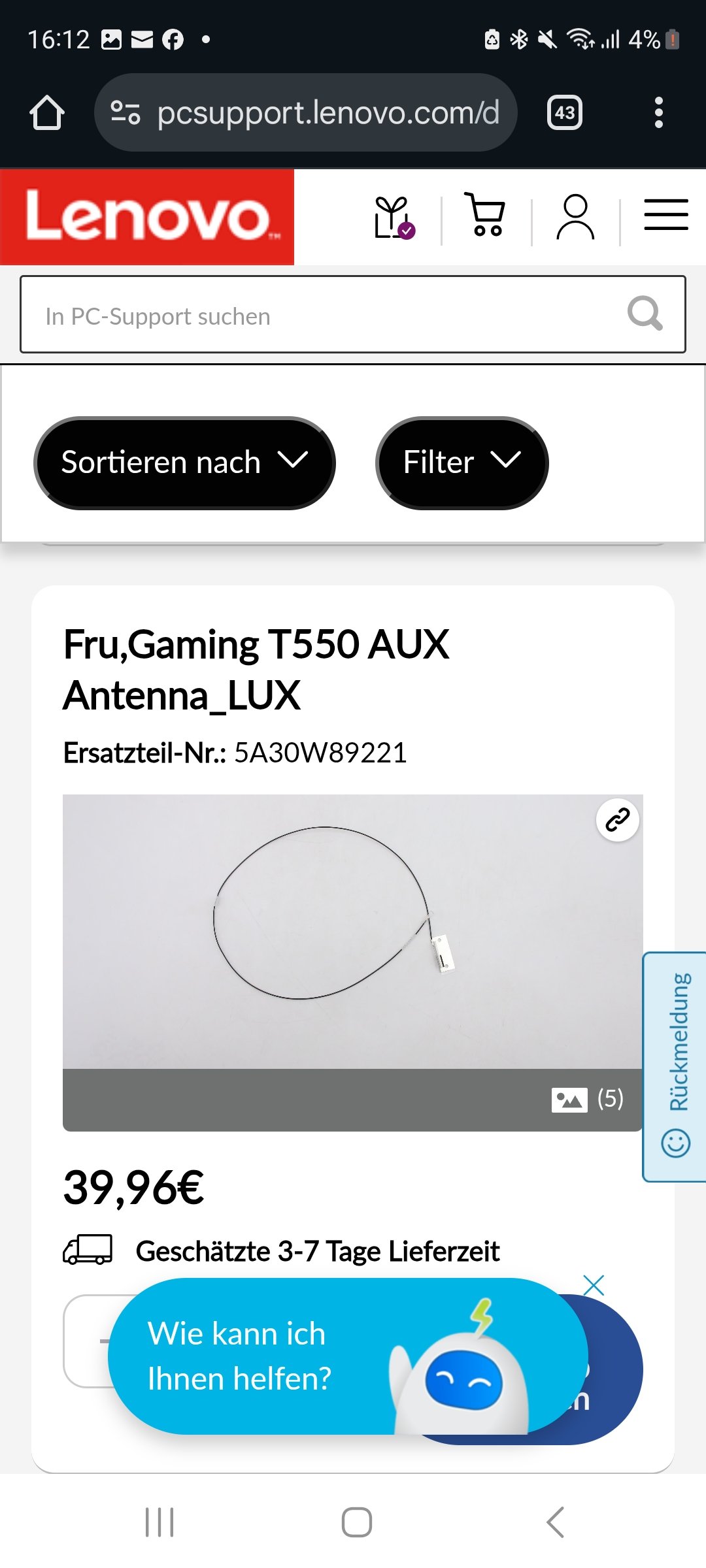
Task: Expand the Sortieren nach dropdown
Action: (x=184, y=463)
